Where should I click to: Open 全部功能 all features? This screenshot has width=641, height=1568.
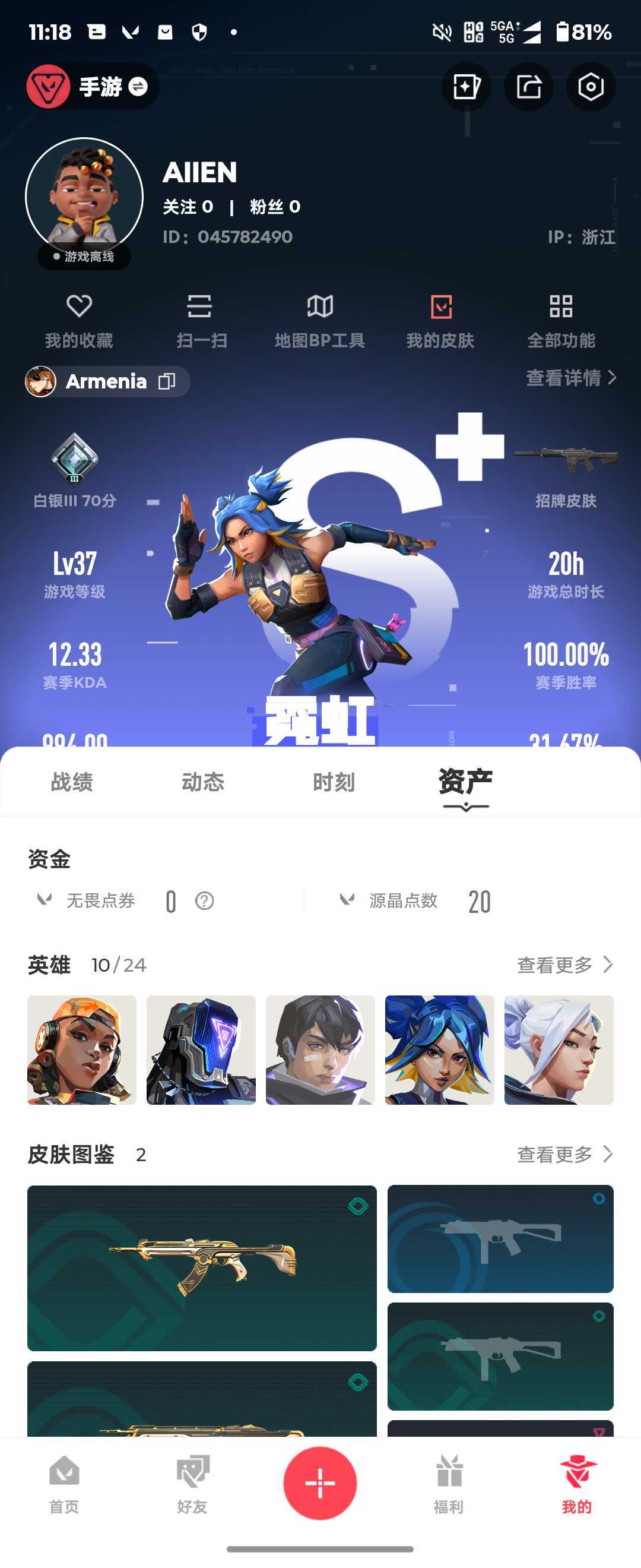[x=560, y=321]
